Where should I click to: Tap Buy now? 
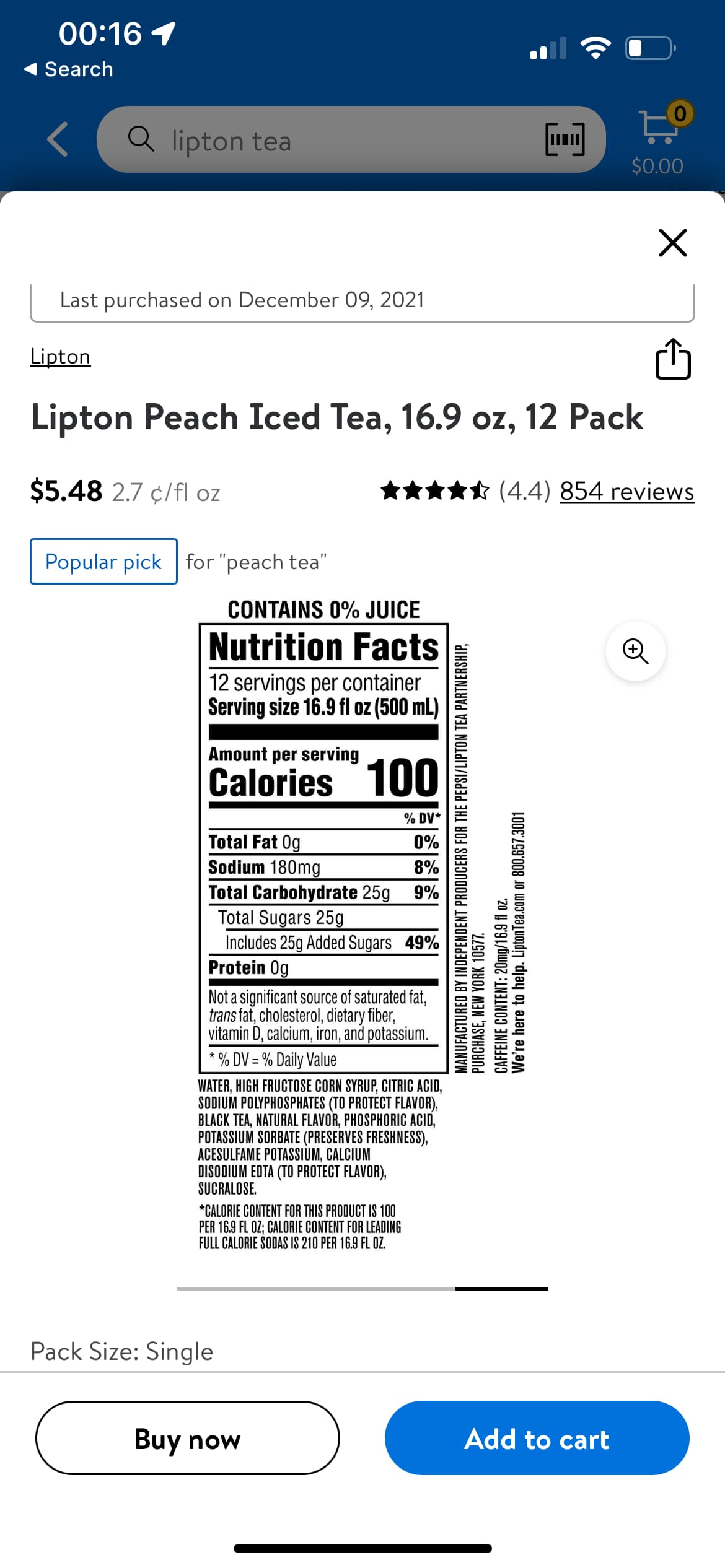pyautogui.click(x=188, y=1438)
